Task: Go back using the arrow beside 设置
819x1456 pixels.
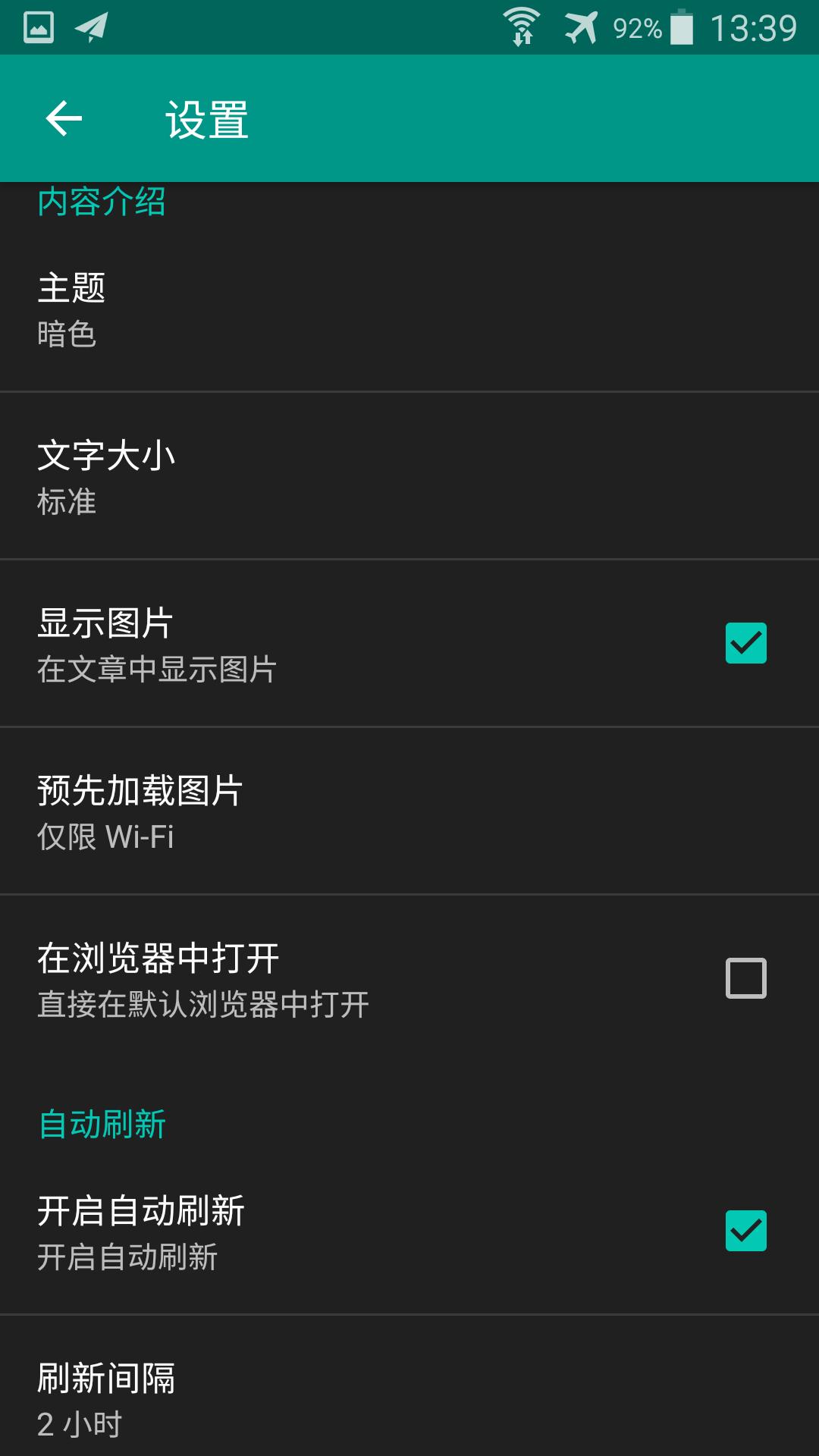Action: [64, 118]
